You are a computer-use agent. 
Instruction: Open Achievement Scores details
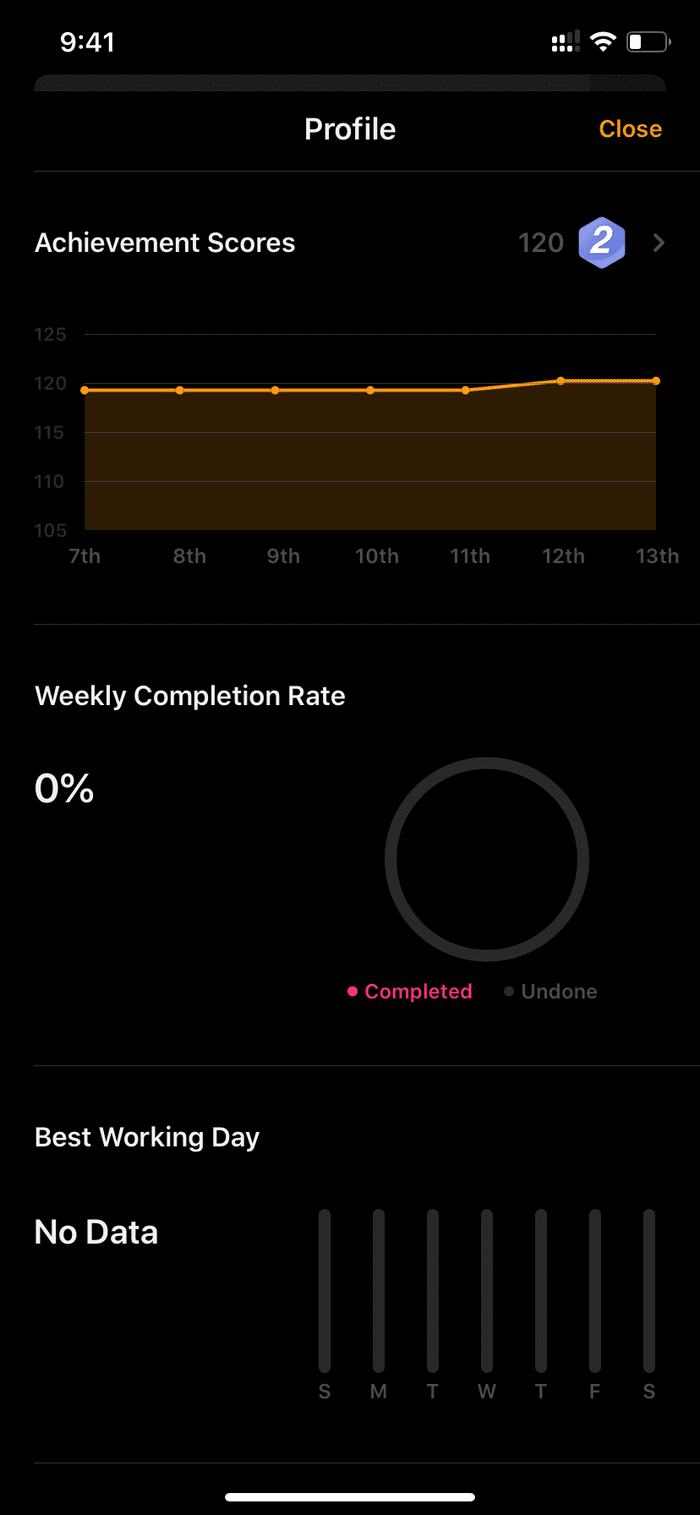350,243
